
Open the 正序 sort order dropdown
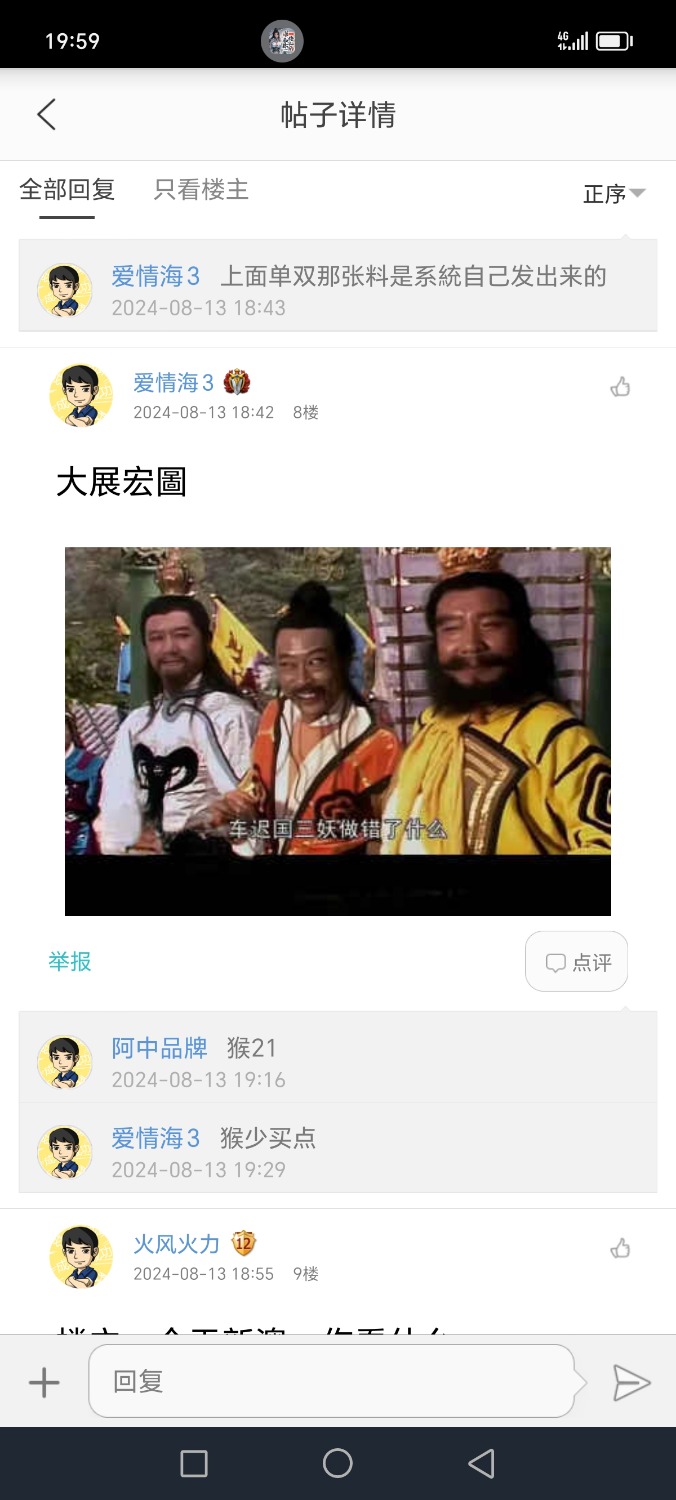pyautogui.click(x=614, y=194)
